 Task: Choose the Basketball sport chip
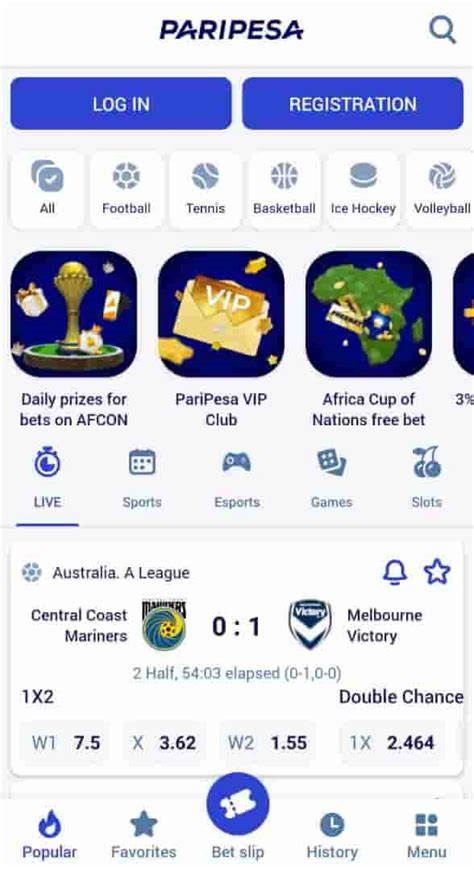[x=284, y=190]
